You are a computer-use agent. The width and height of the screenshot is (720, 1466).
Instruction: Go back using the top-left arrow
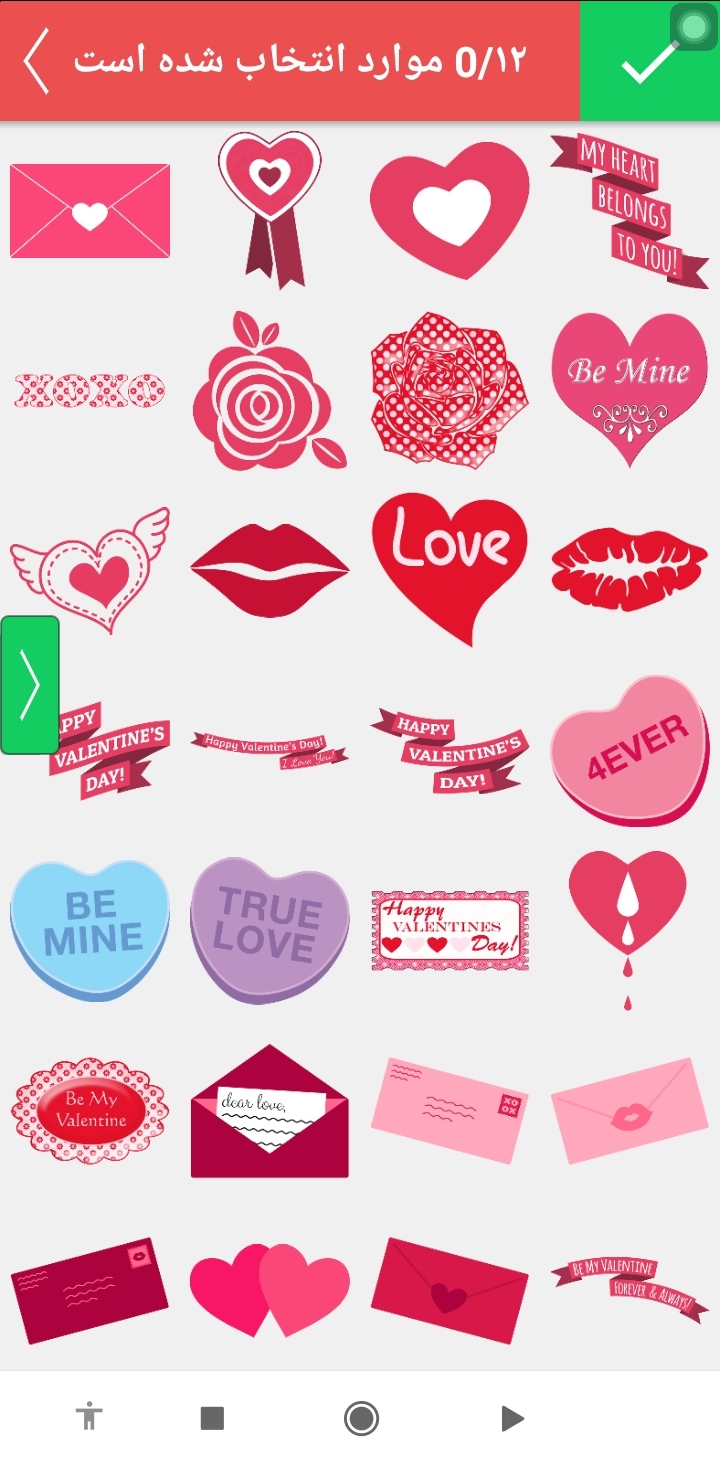(x=37, y=61)
